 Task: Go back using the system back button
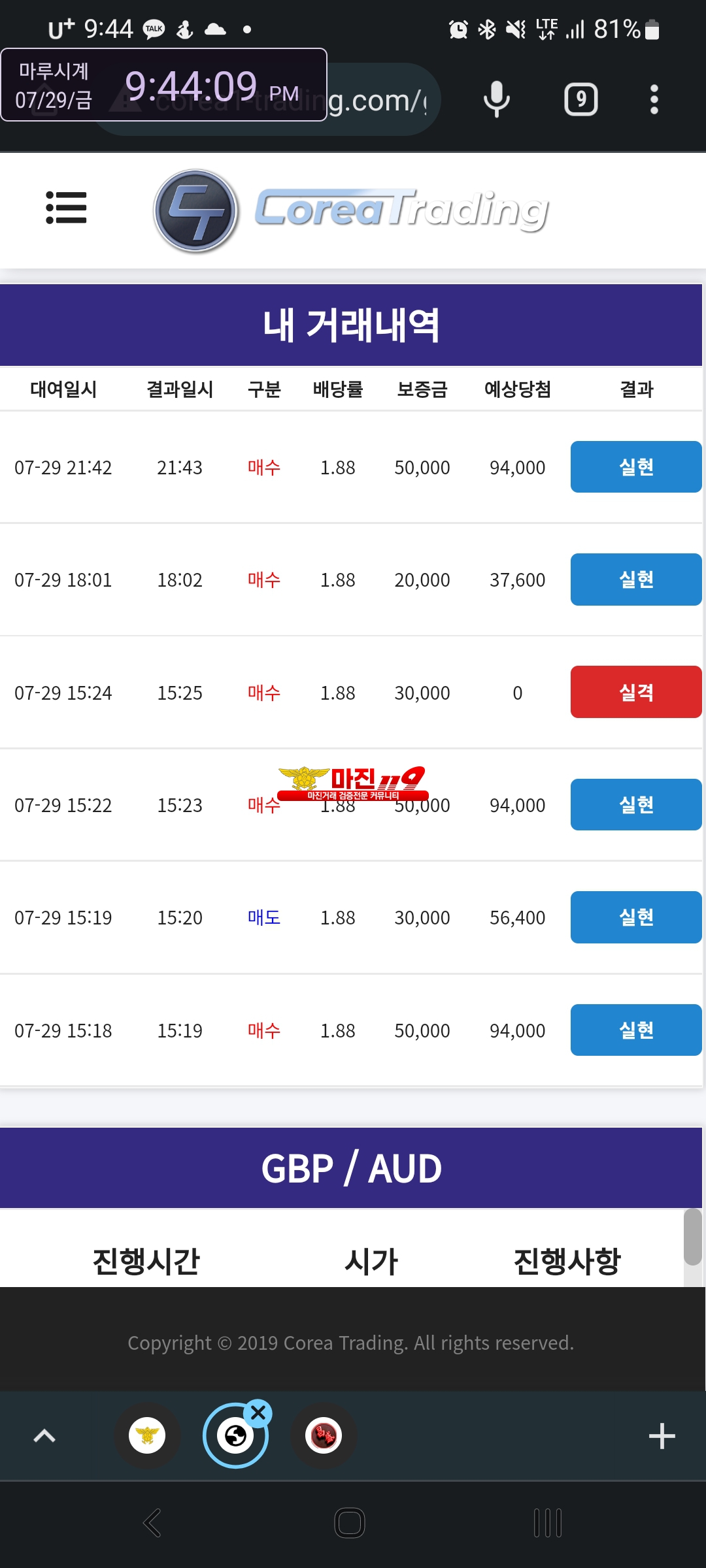(152, 1523)
